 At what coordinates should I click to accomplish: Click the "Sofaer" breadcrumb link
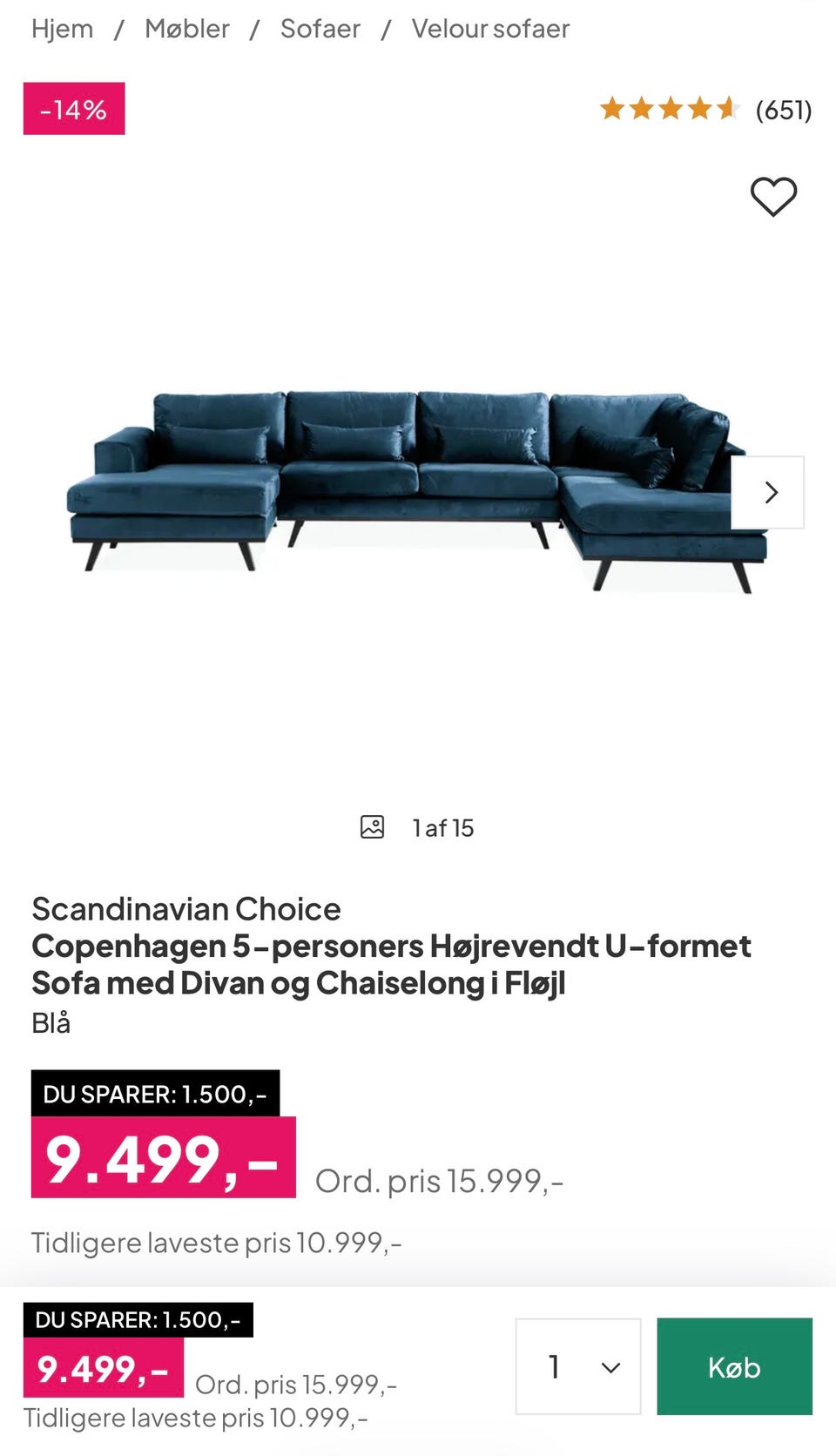pyautogui.click(x=320, y=28)
